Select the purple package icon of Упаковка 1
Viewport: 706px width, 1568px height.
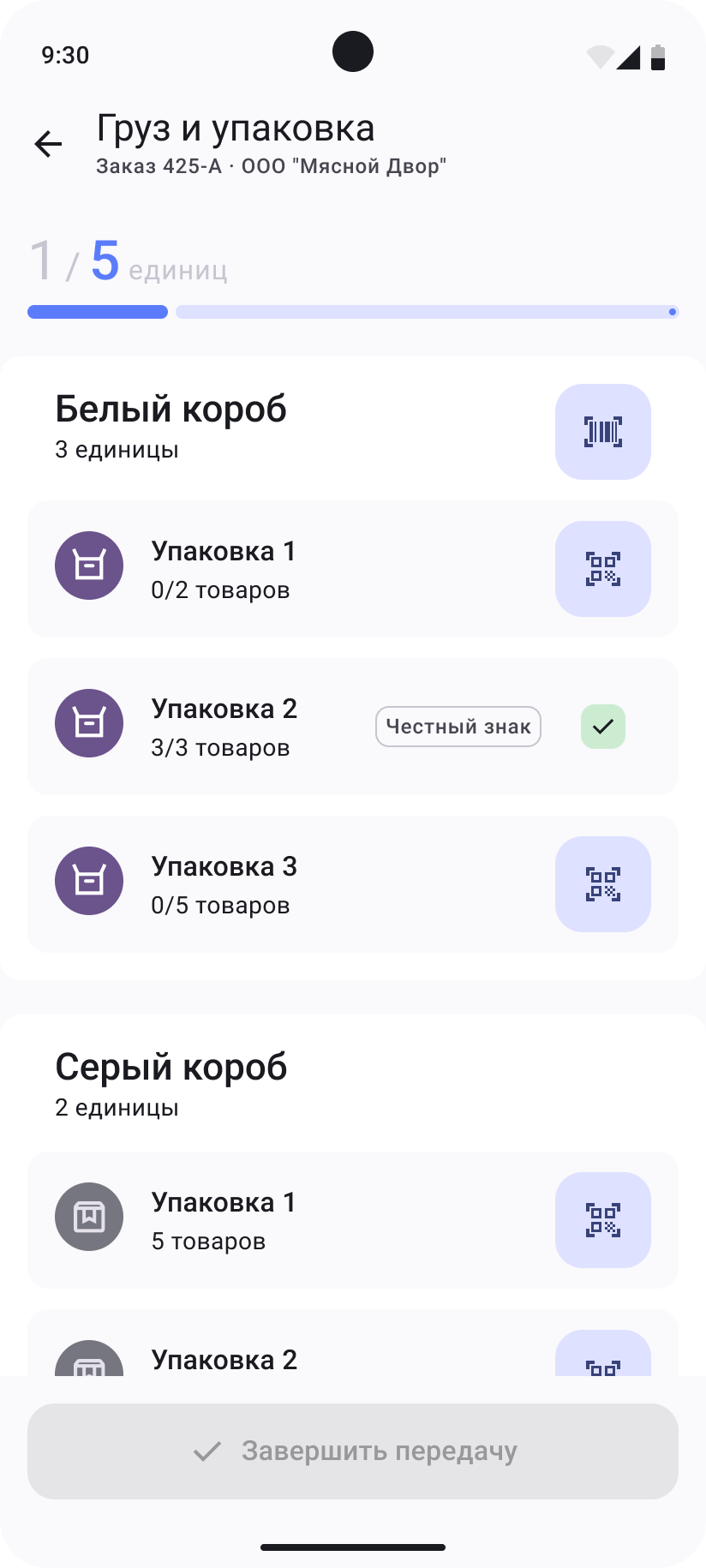click(88, 566)
